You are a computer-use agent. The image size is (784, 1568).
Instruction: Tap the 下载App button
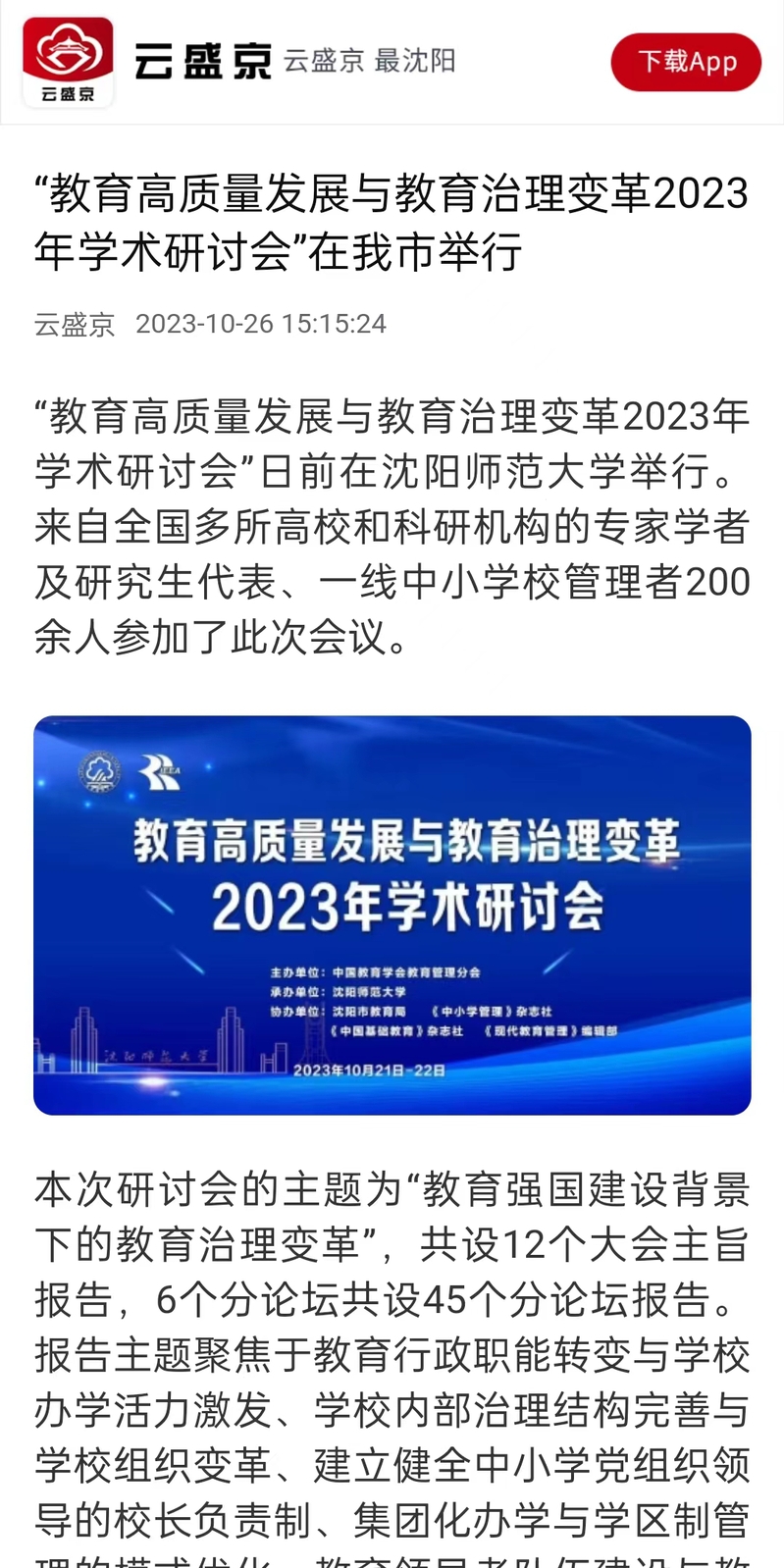(686, 62)
